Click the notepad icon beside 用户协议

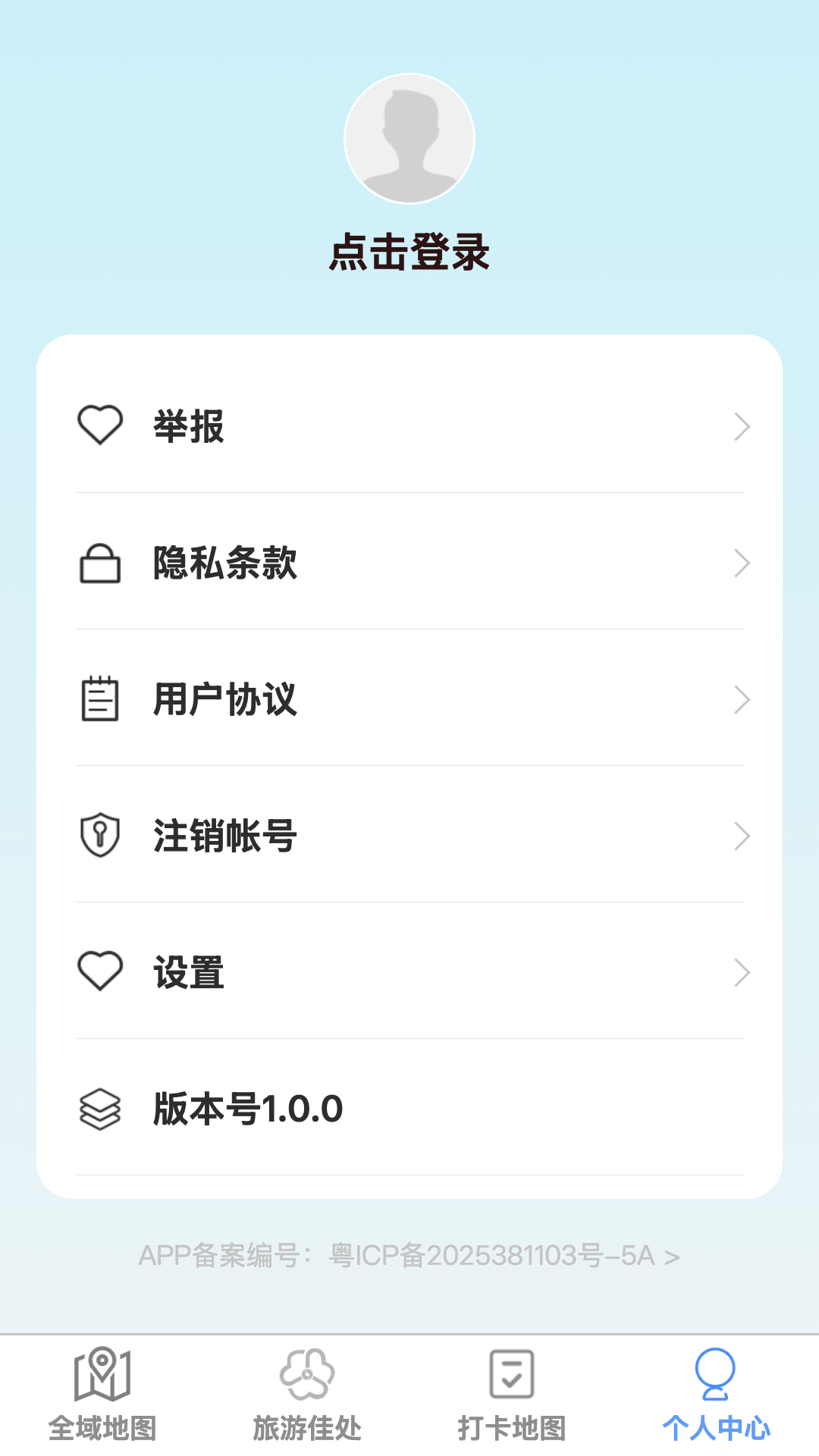(101, 699)
